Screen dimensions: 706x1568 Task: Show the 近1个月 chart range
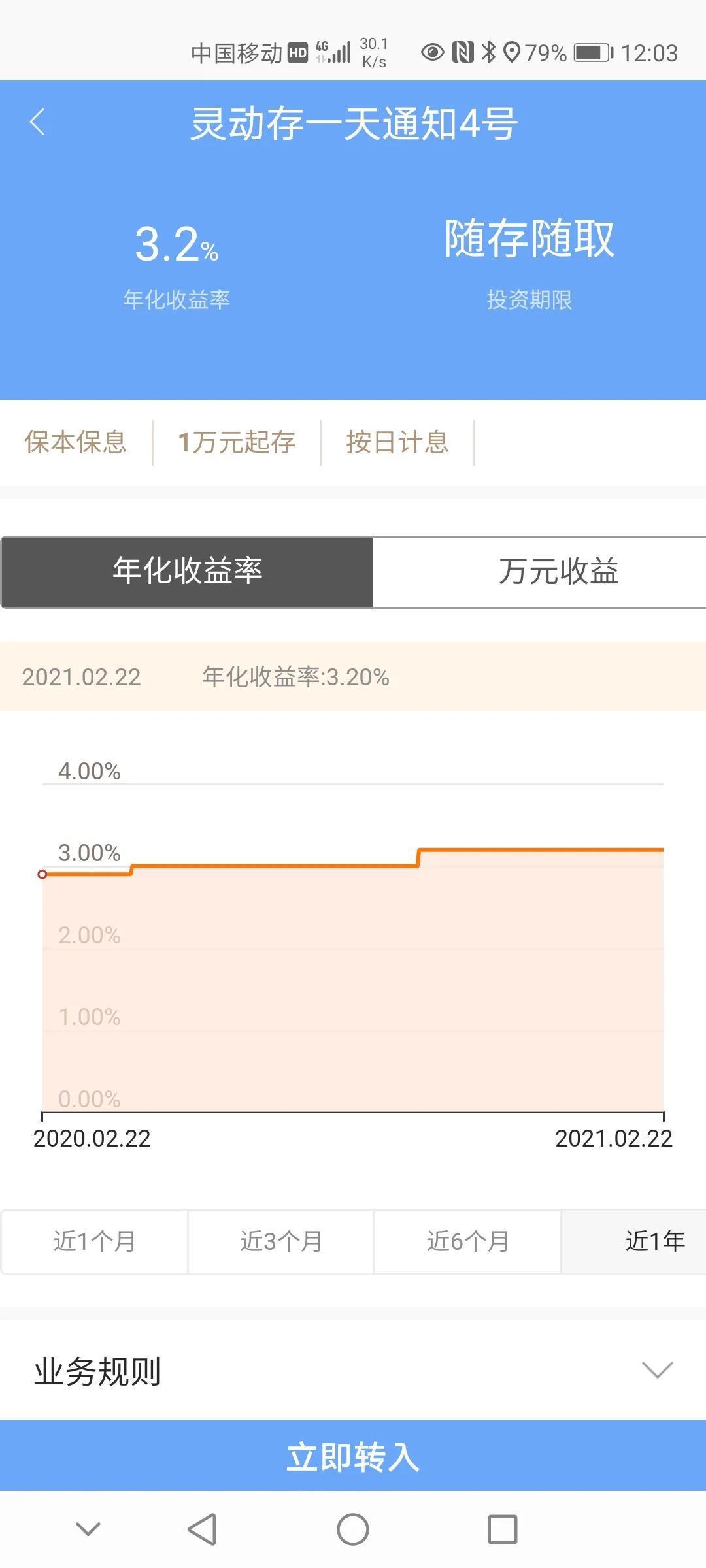pos(95,1241)
